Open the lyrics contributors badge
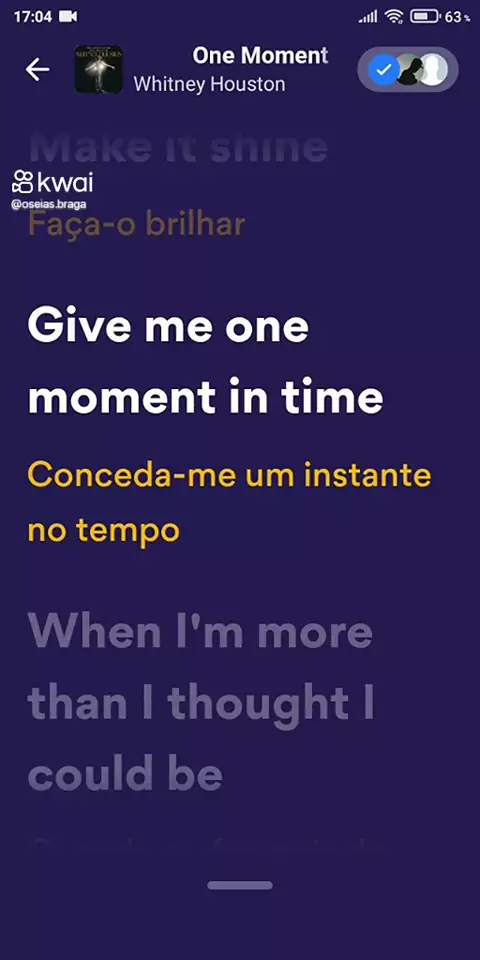This screenshot has width=480, height=960. click(x=408, y=70)
